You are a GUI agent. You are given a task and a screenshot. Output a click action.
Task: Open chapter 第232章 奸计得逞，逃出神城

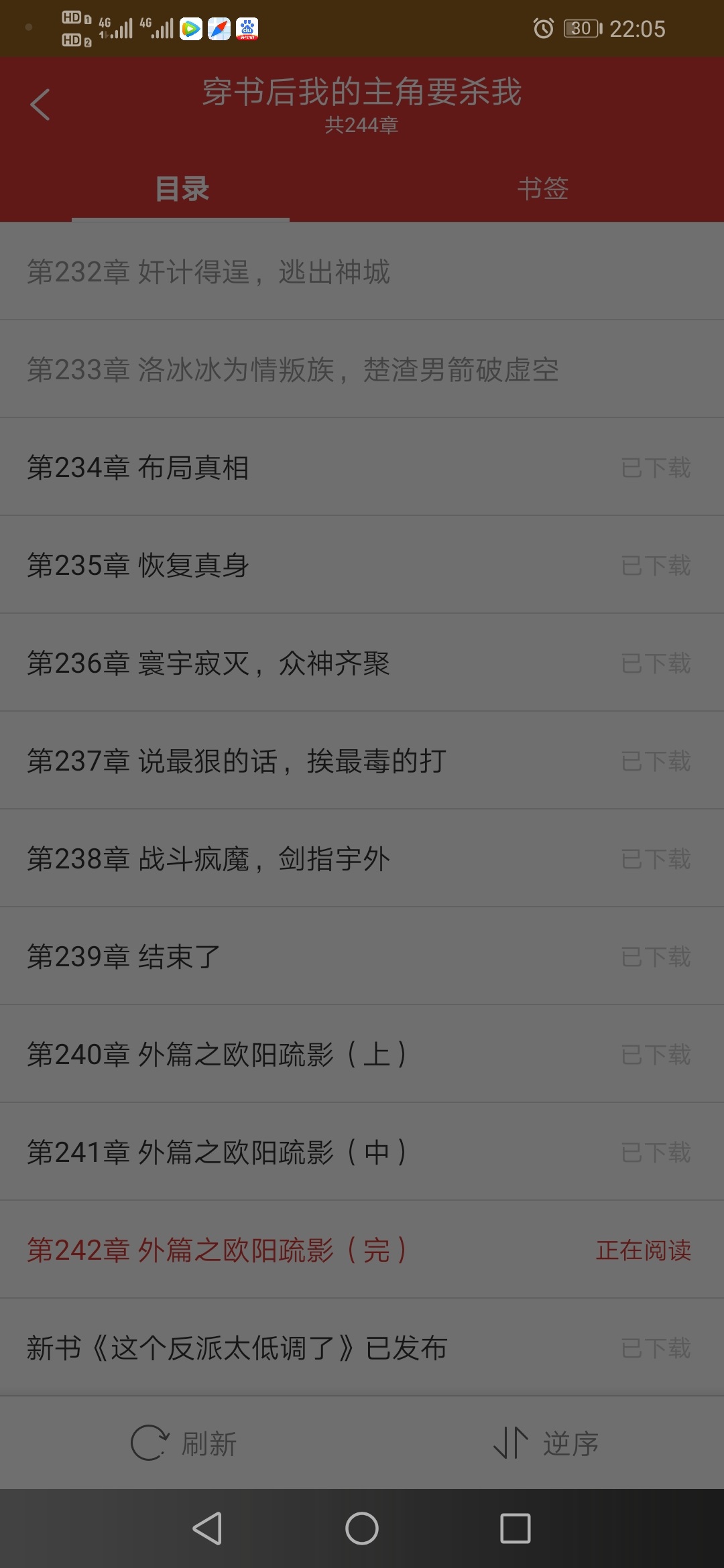coord(362,271)
